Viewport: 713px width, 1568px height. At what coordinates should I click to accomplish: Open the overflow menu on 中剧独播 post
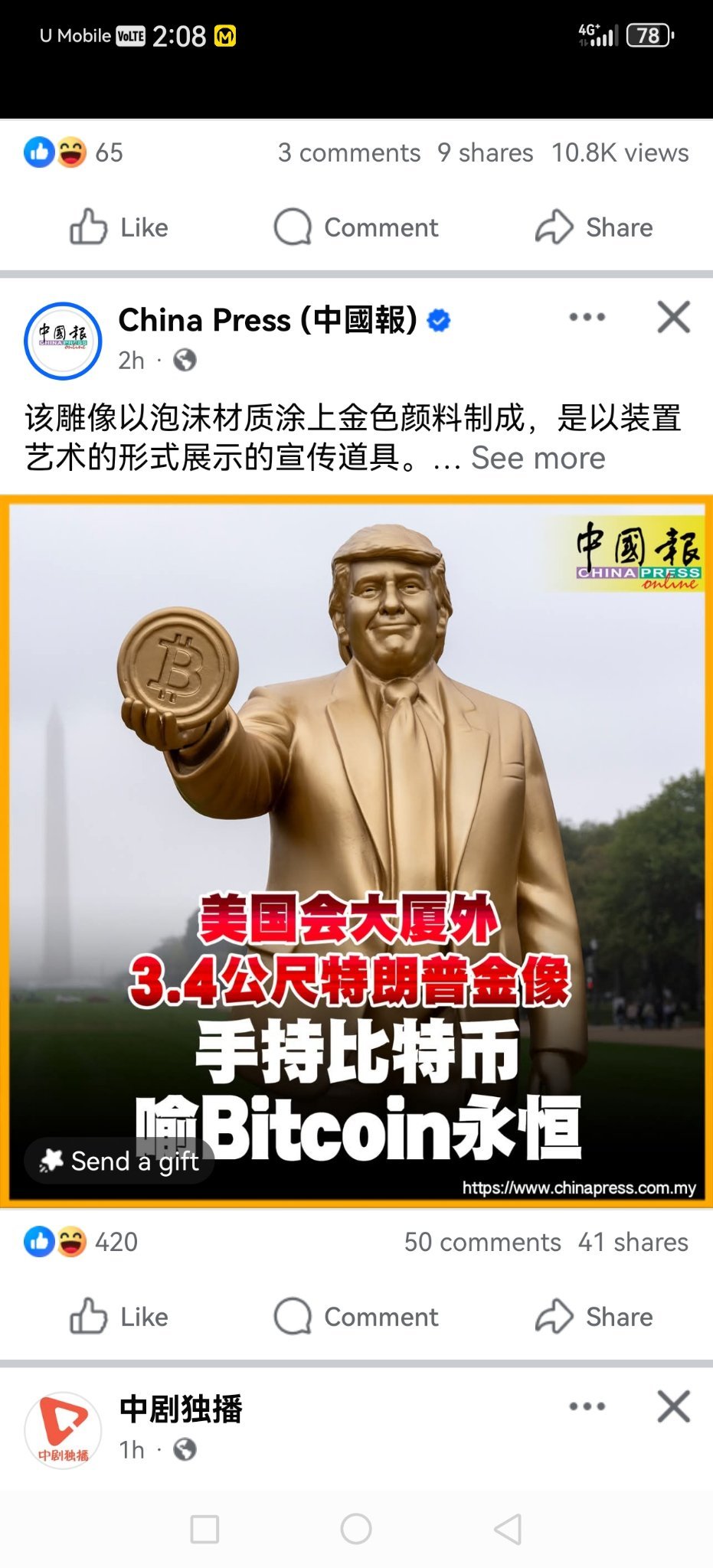pyautogui.click(x=587, y=1406)
